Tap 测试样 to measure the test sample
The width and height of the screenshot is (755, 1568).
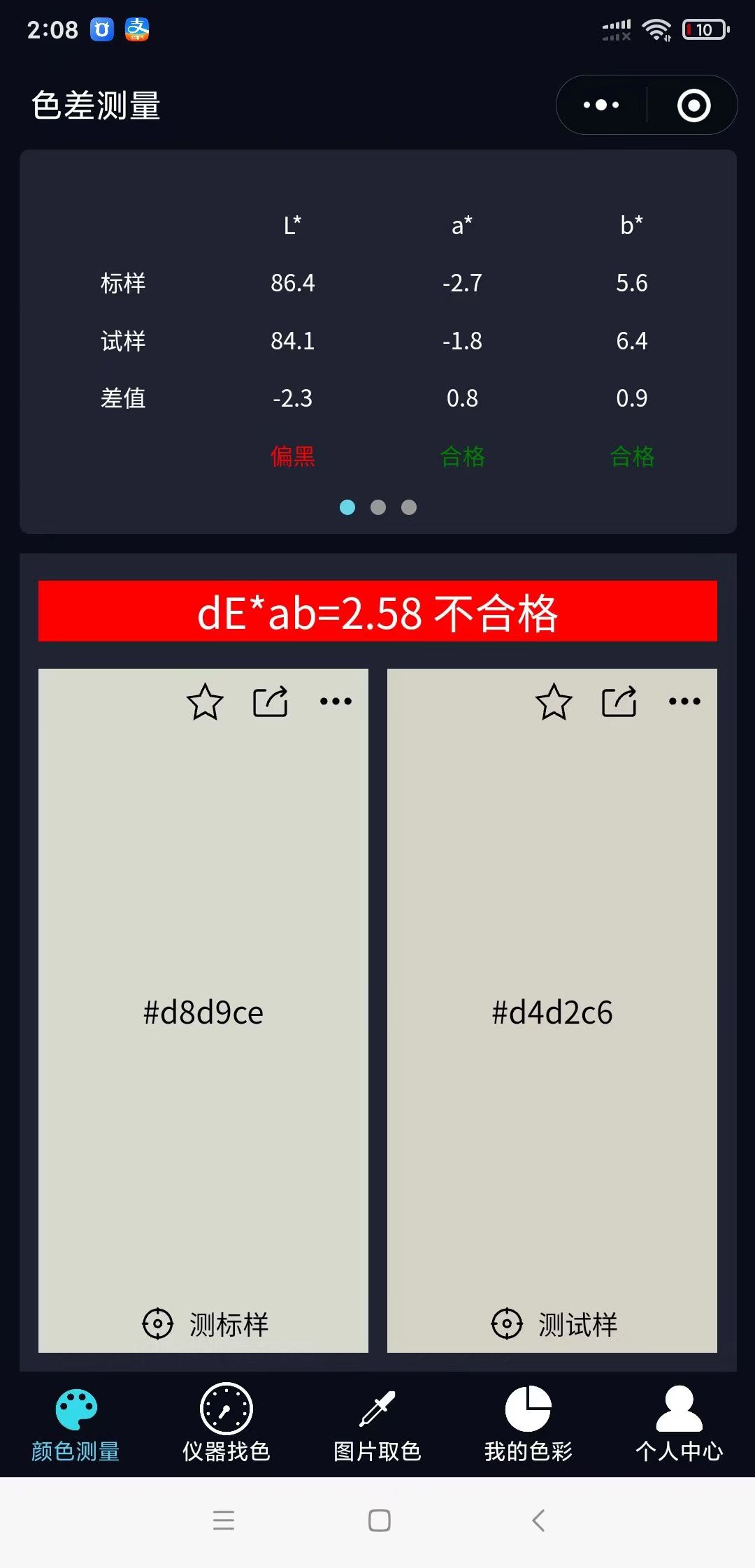click(x=553, y=1324)
